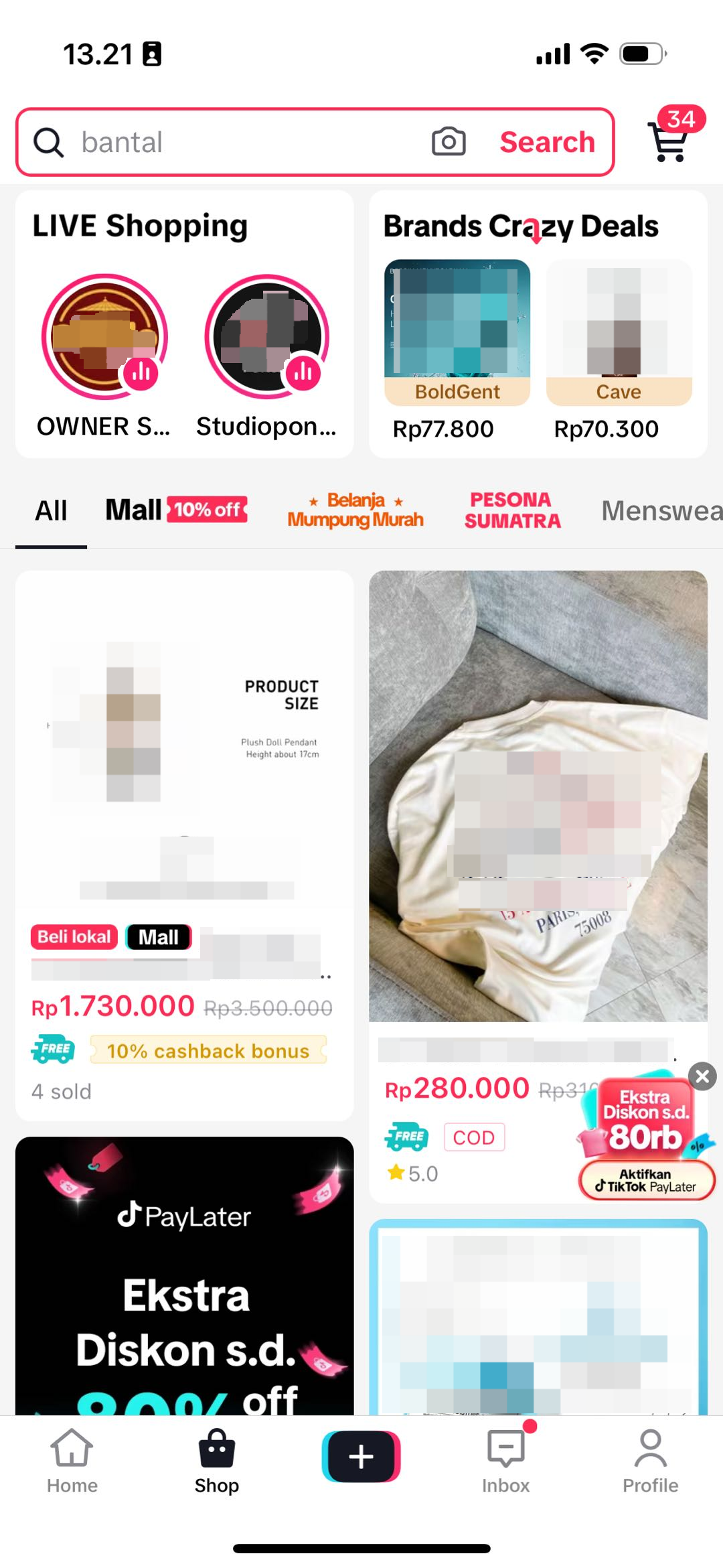
Task: Go to the Home tab
Action: [x=72, y=1460]
